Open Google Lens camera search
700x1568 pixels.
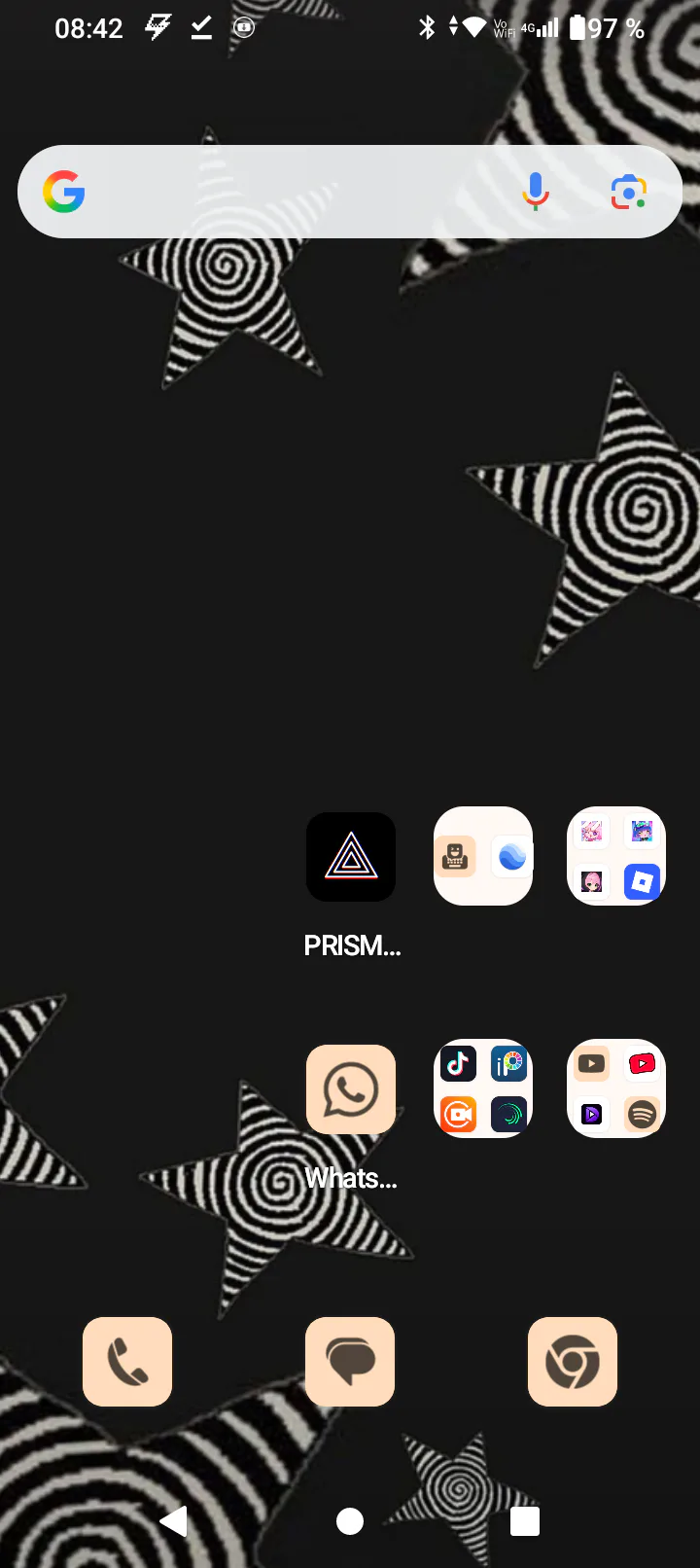pos(629,192)
